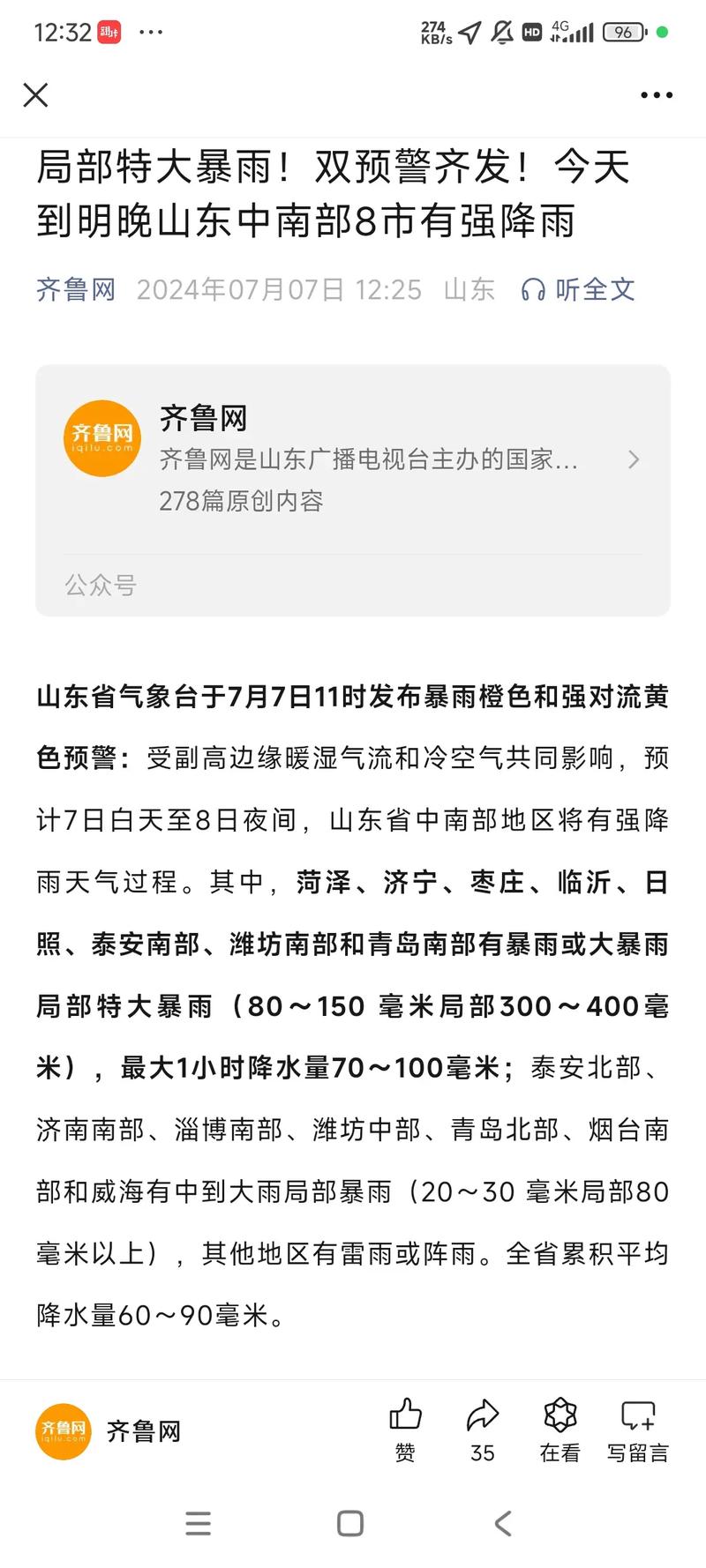
Task: Tap the battery indicator showing 96
Action: [623, 31]
